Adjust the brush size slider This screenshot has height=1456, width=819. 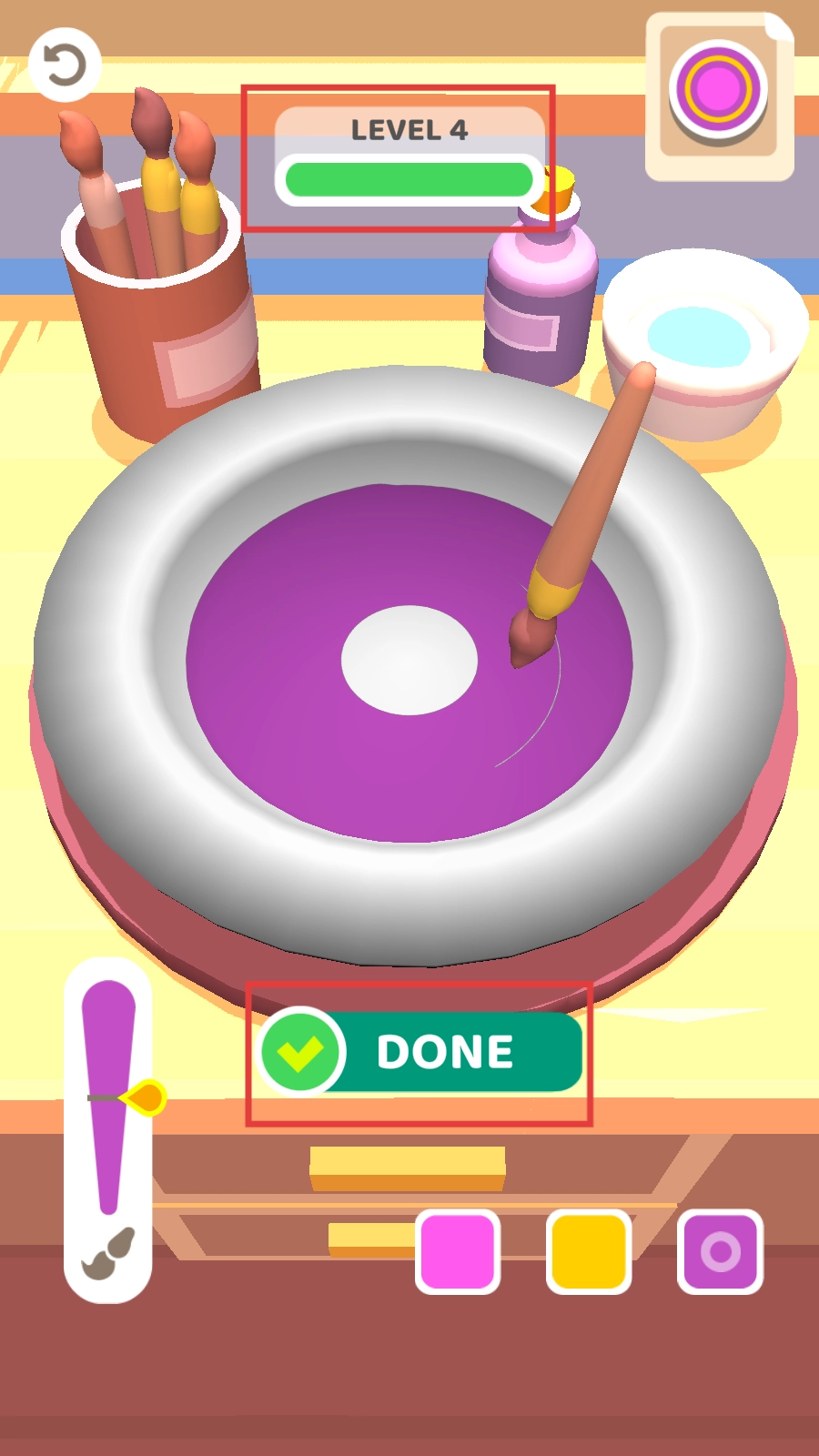point(143,1097)
